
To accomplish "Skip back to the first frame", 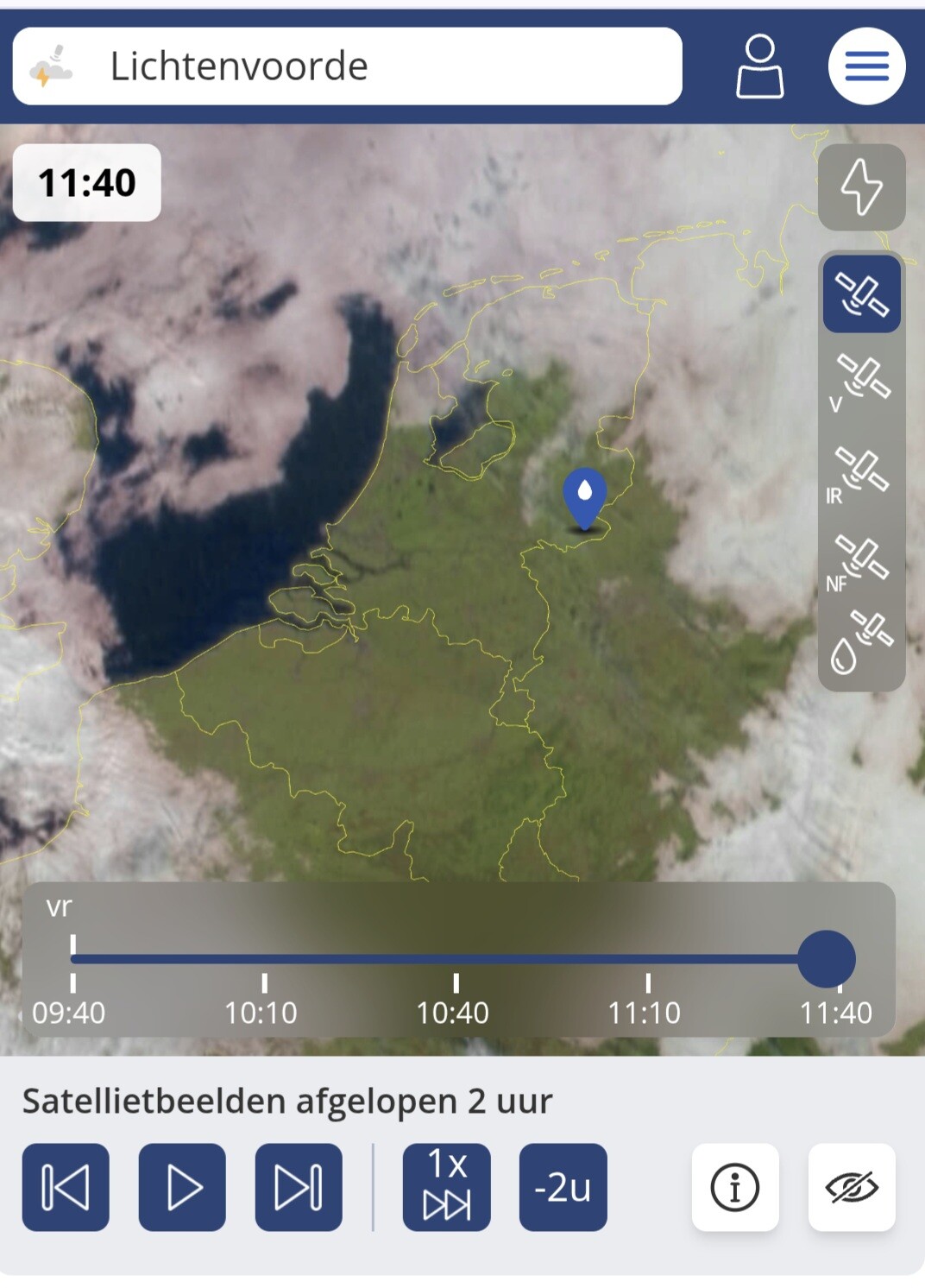I will coord(66,1187).
